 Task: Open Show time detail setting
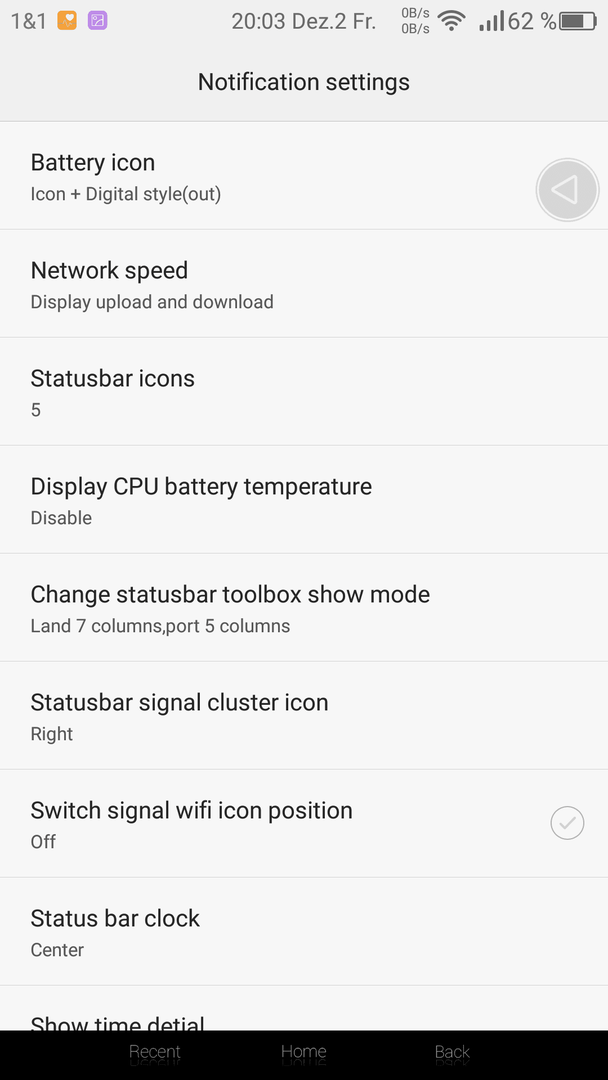click(x=304, y=1008)
